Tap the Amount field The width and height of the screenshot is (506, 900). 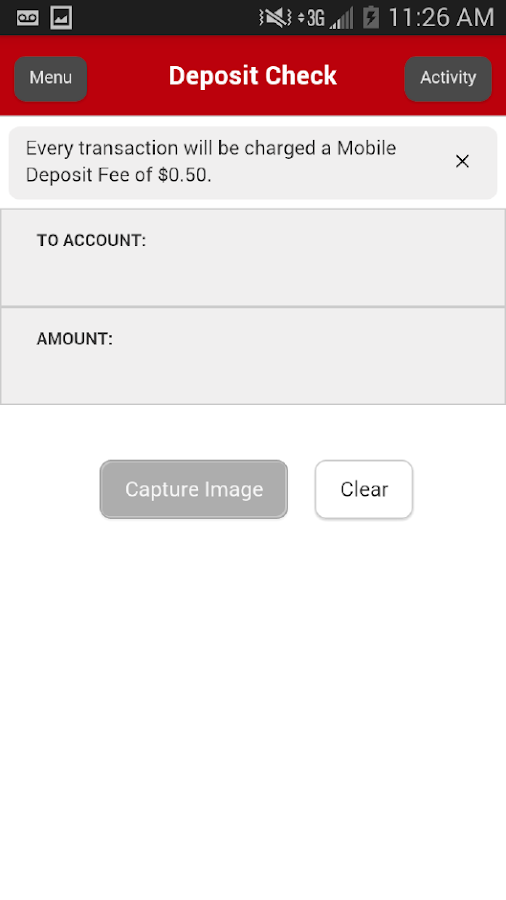tap(253, 356)
